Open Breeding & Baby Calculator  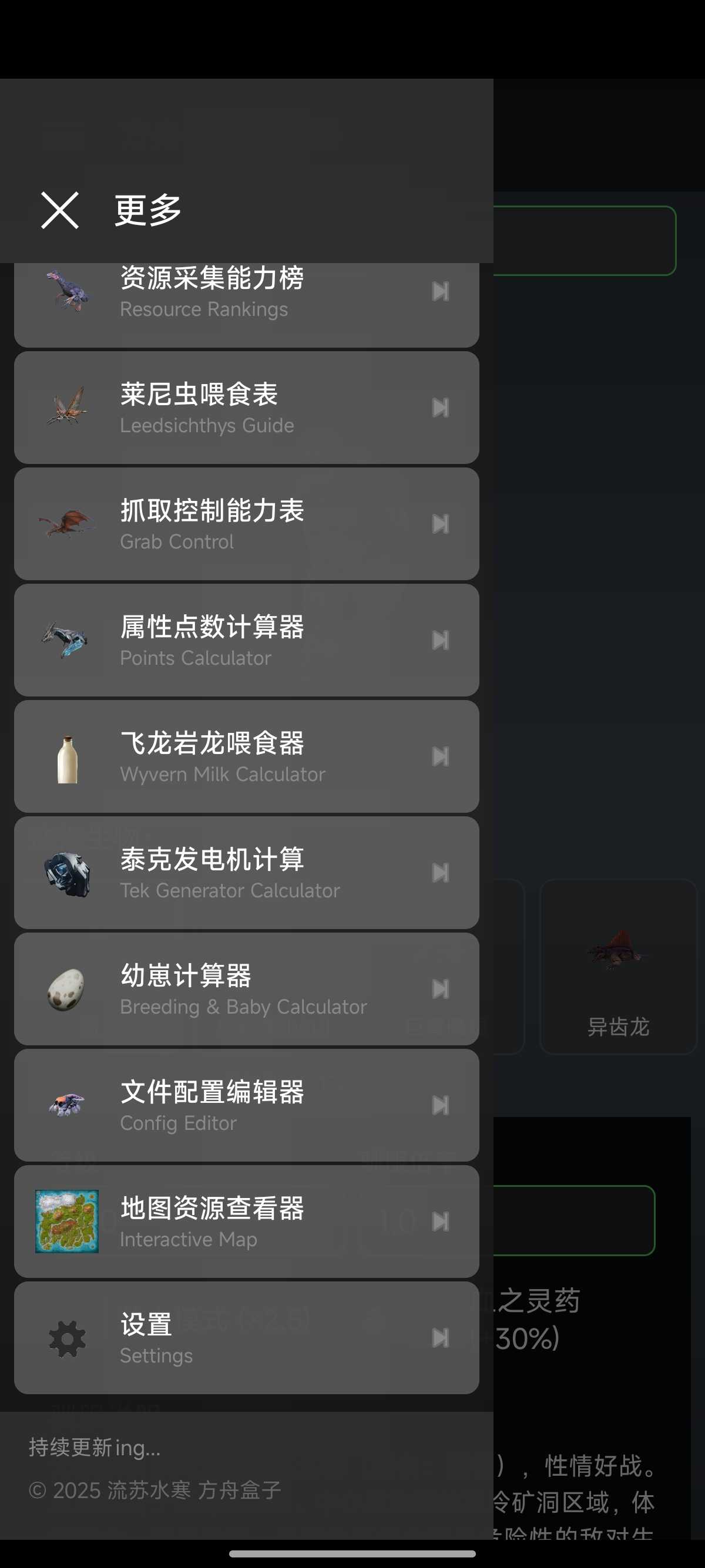(x=246, y=989)
